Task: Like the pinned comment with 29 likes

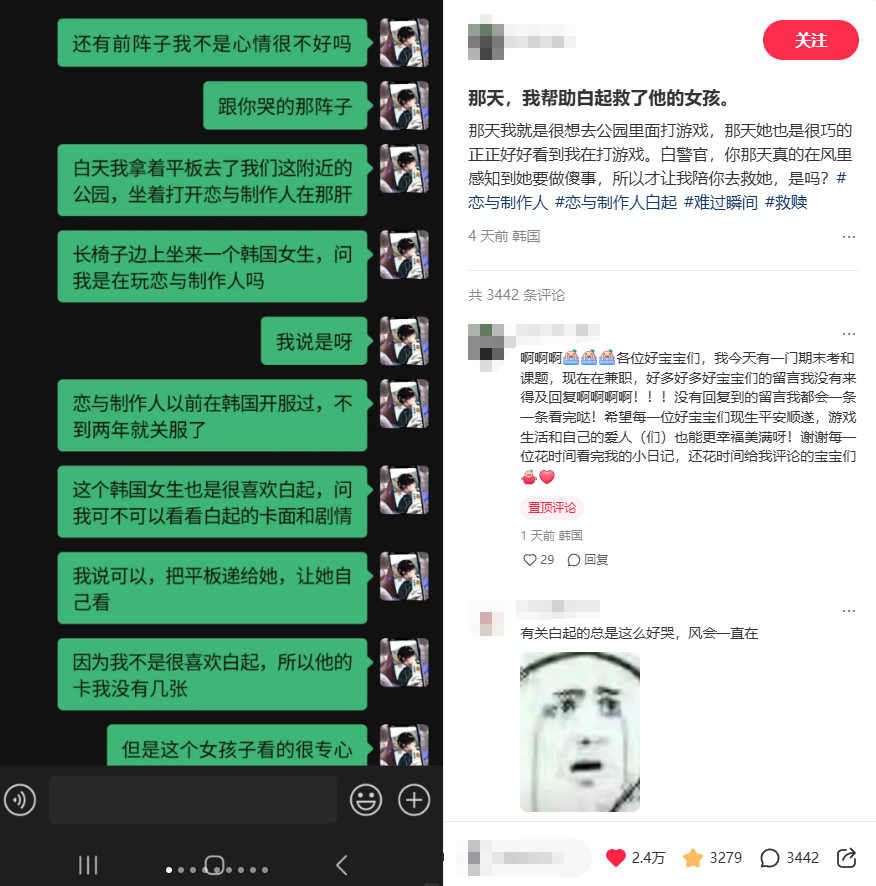Action: pyautogui.click(x=531, y=560)
